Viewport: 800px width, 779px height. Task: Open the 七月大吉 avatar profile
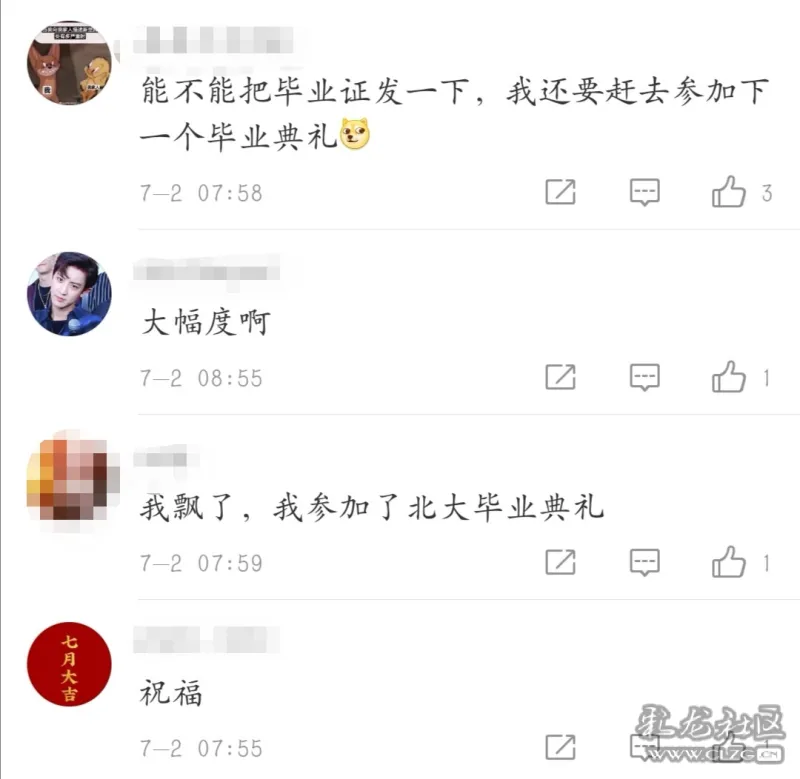tap(69, 664)
